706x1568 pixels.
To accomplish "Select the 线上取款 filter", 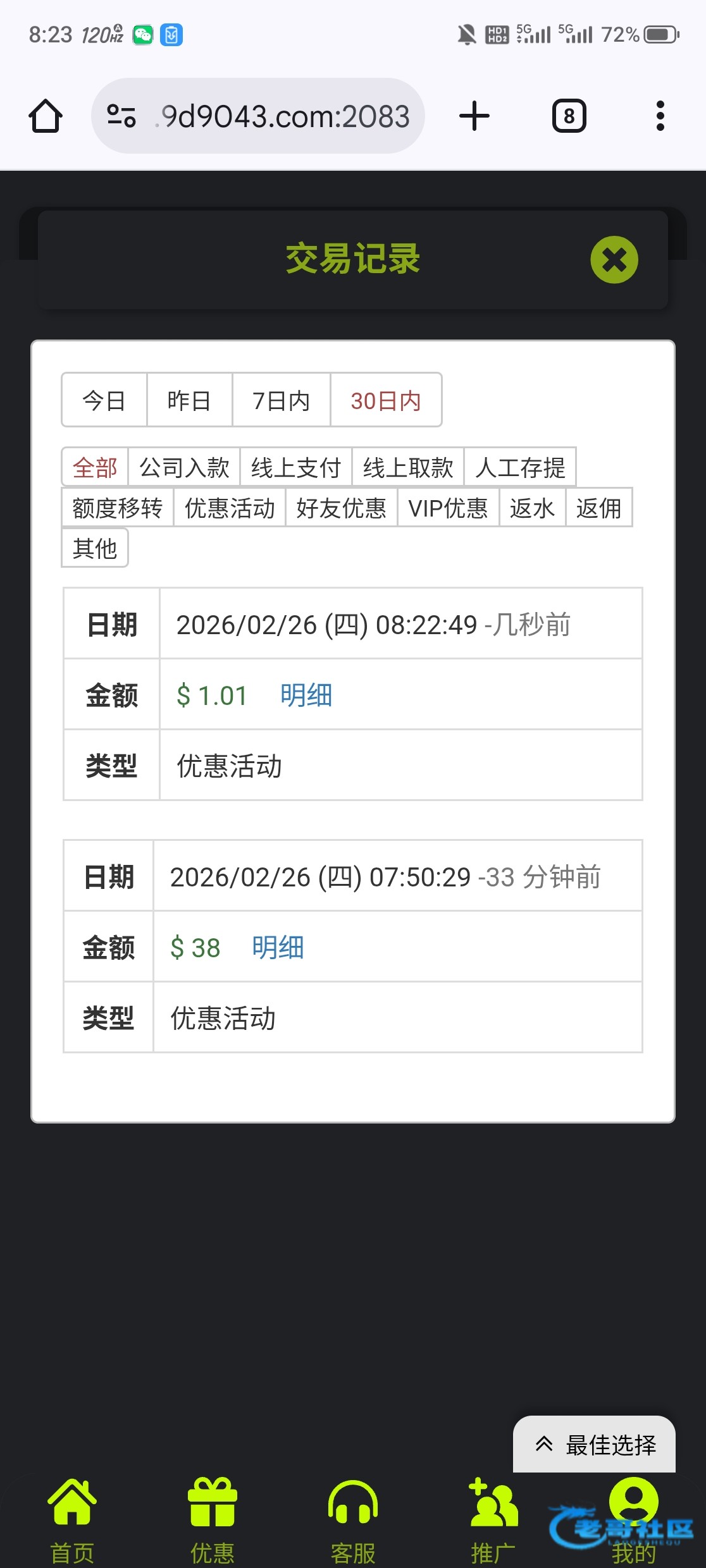I will [408, 468].
